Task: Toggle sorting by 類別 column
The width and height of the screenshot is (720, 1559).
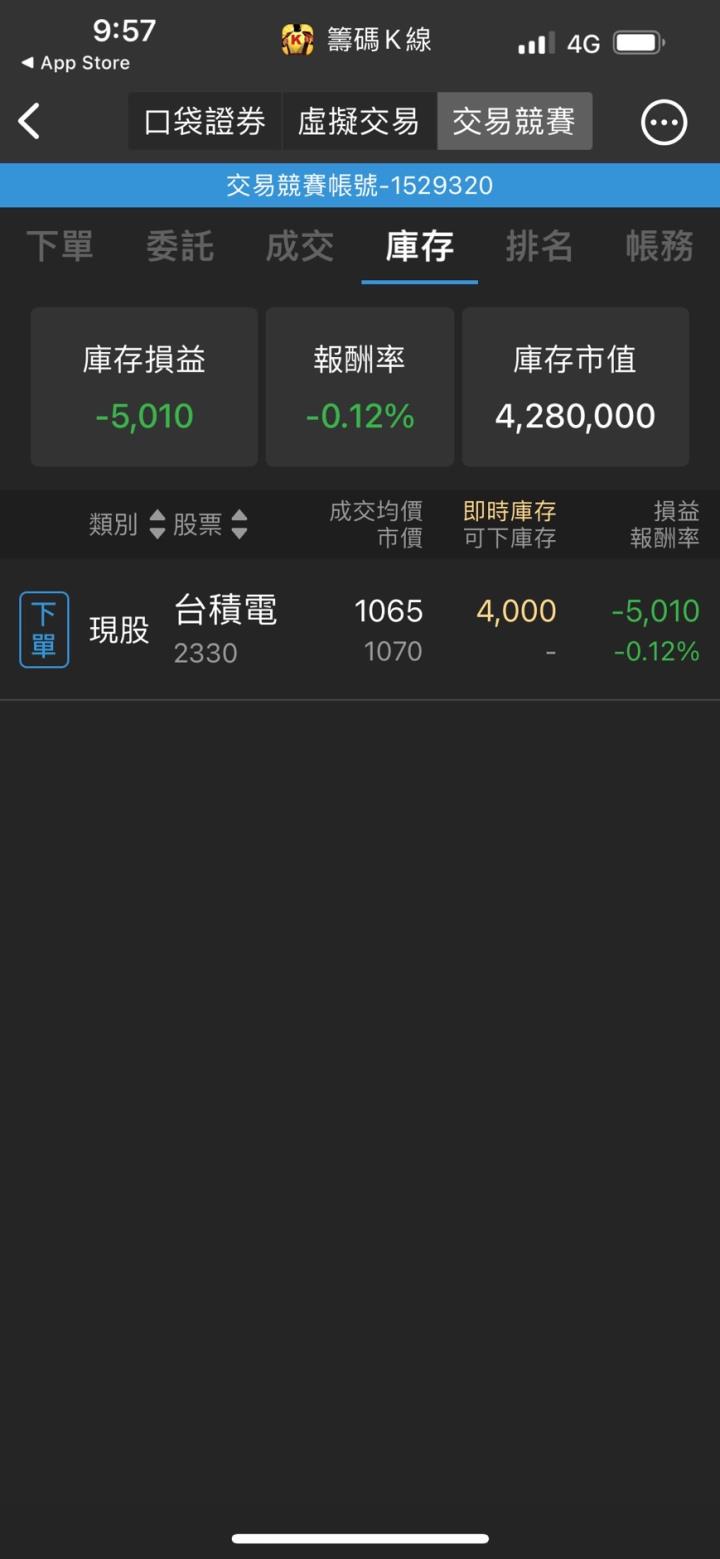Action: pyautogui.click(x=113, y=523)
